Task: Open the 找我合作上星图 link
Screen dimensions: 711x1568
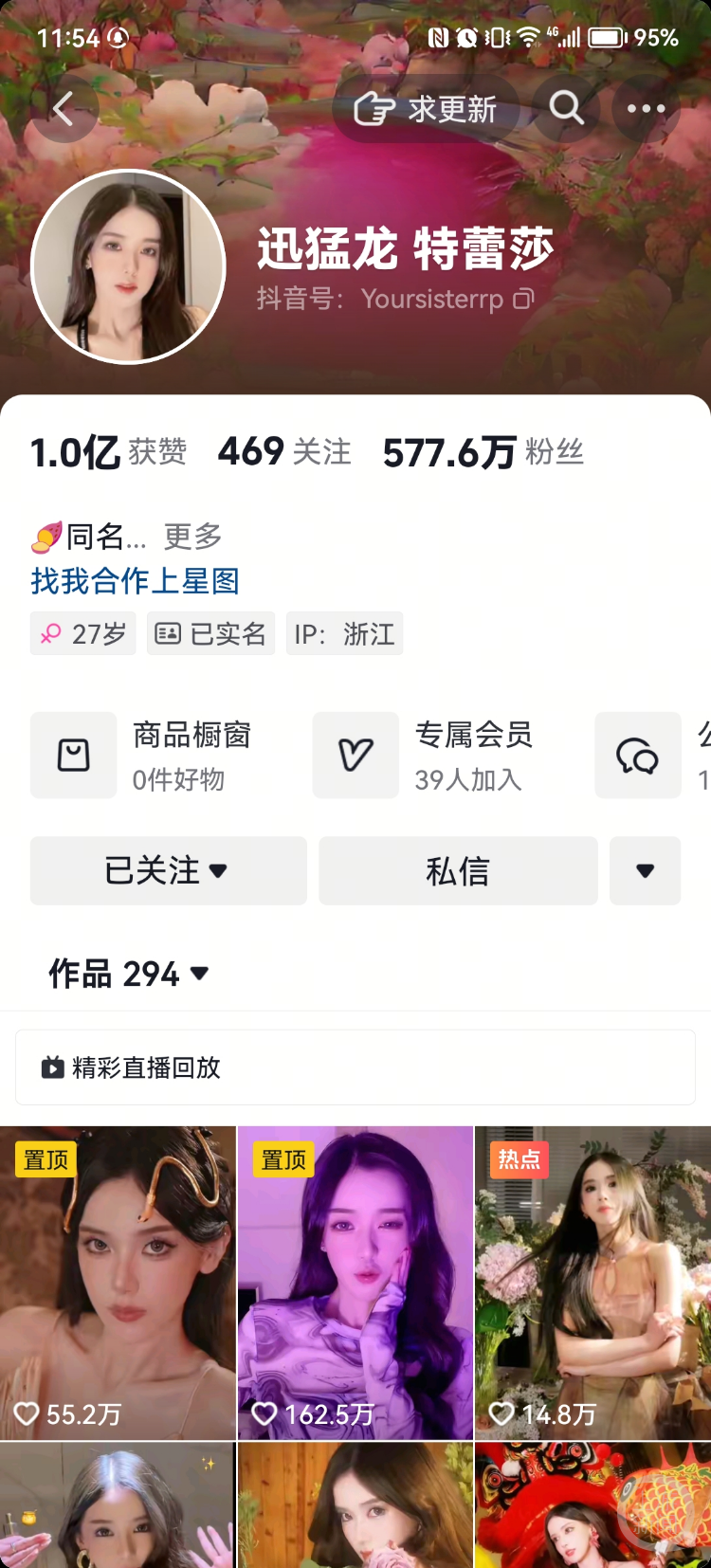Action: coord(135,581)
